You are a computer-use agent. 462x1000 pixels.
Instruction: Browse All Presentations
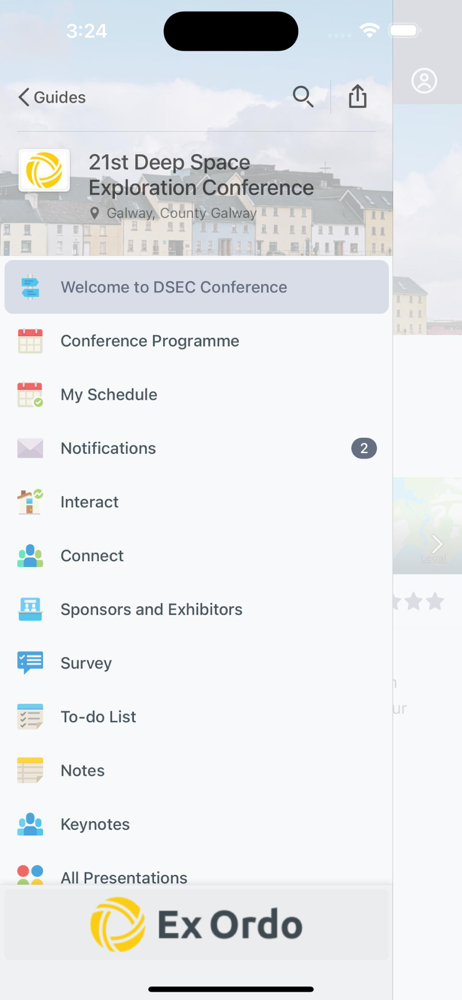tap(197, 872)
